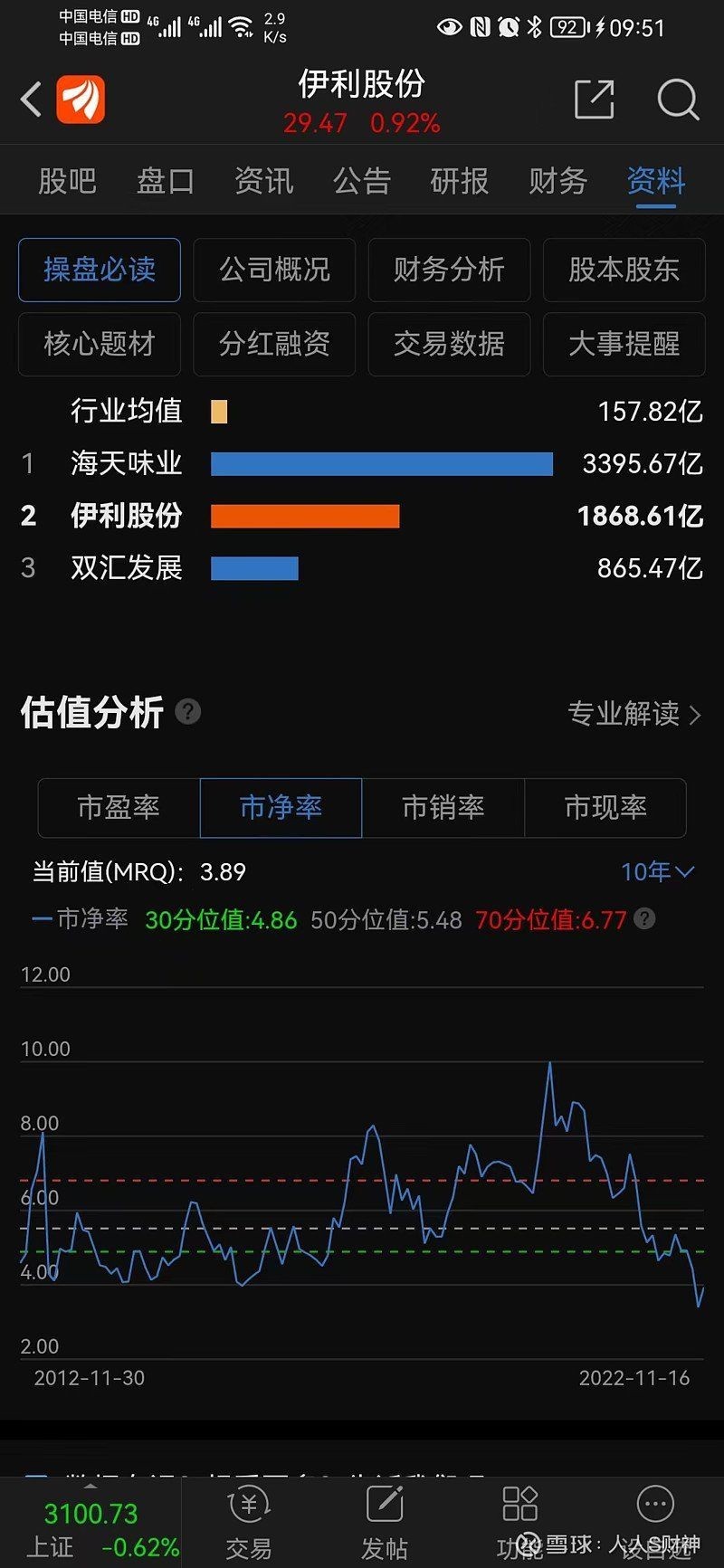This screenshot has height=1568, width=724.
Task: Tap the share icon at top right
Action: point(595,100)
